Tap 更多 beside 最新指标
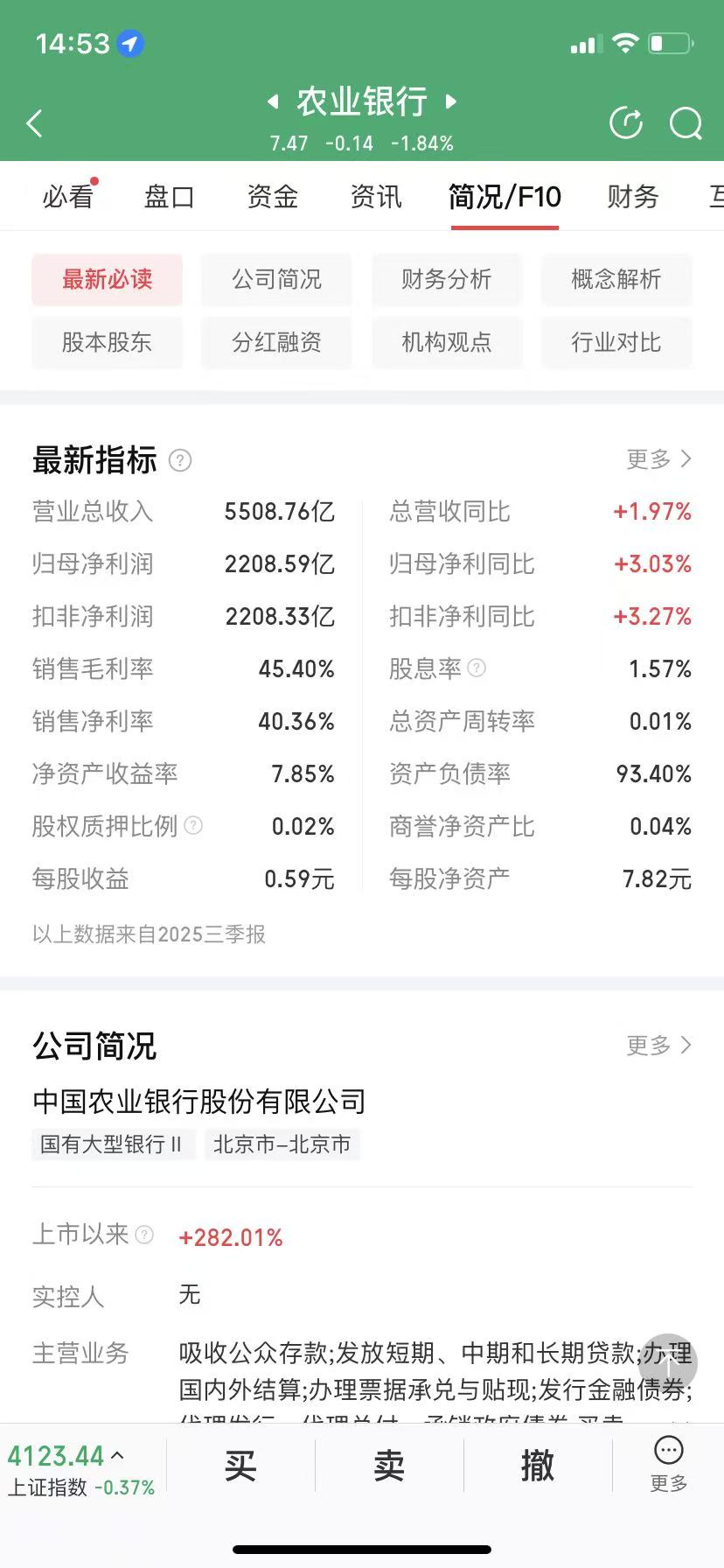Image resolution: width=724 pixels, height=1568 pixels. pyautogui.click(x=658, y=459)
